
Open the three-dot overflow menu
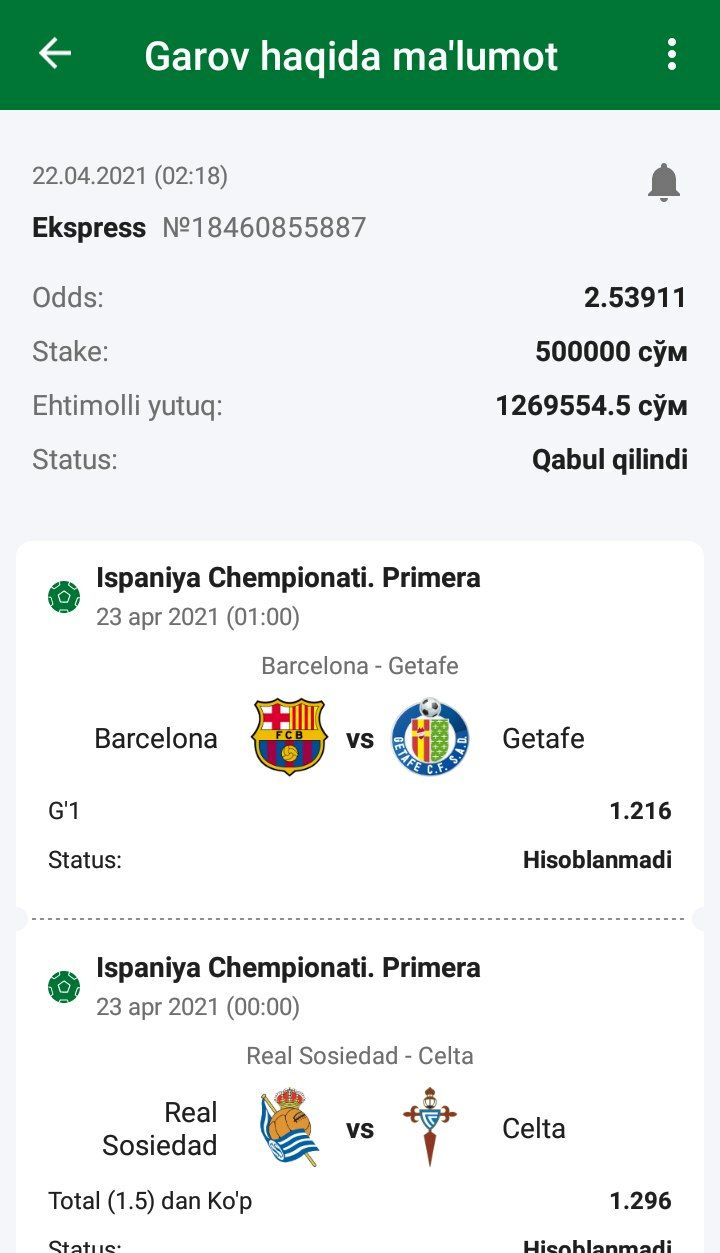[672, 54]
